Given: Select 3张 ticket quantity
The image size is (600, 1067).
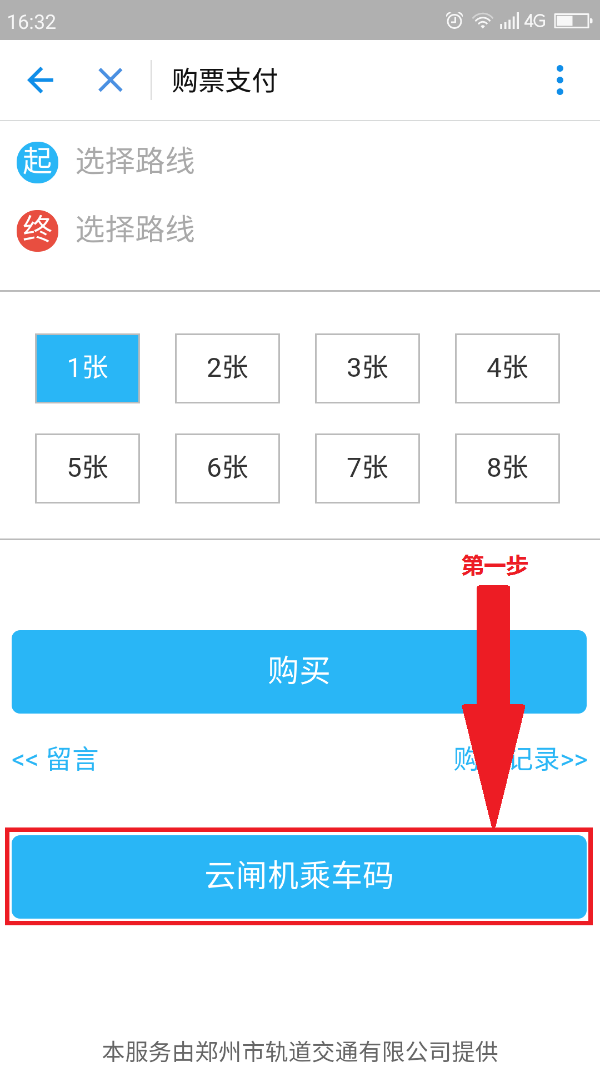Looking at the screenshot, I should coord(367,368).
